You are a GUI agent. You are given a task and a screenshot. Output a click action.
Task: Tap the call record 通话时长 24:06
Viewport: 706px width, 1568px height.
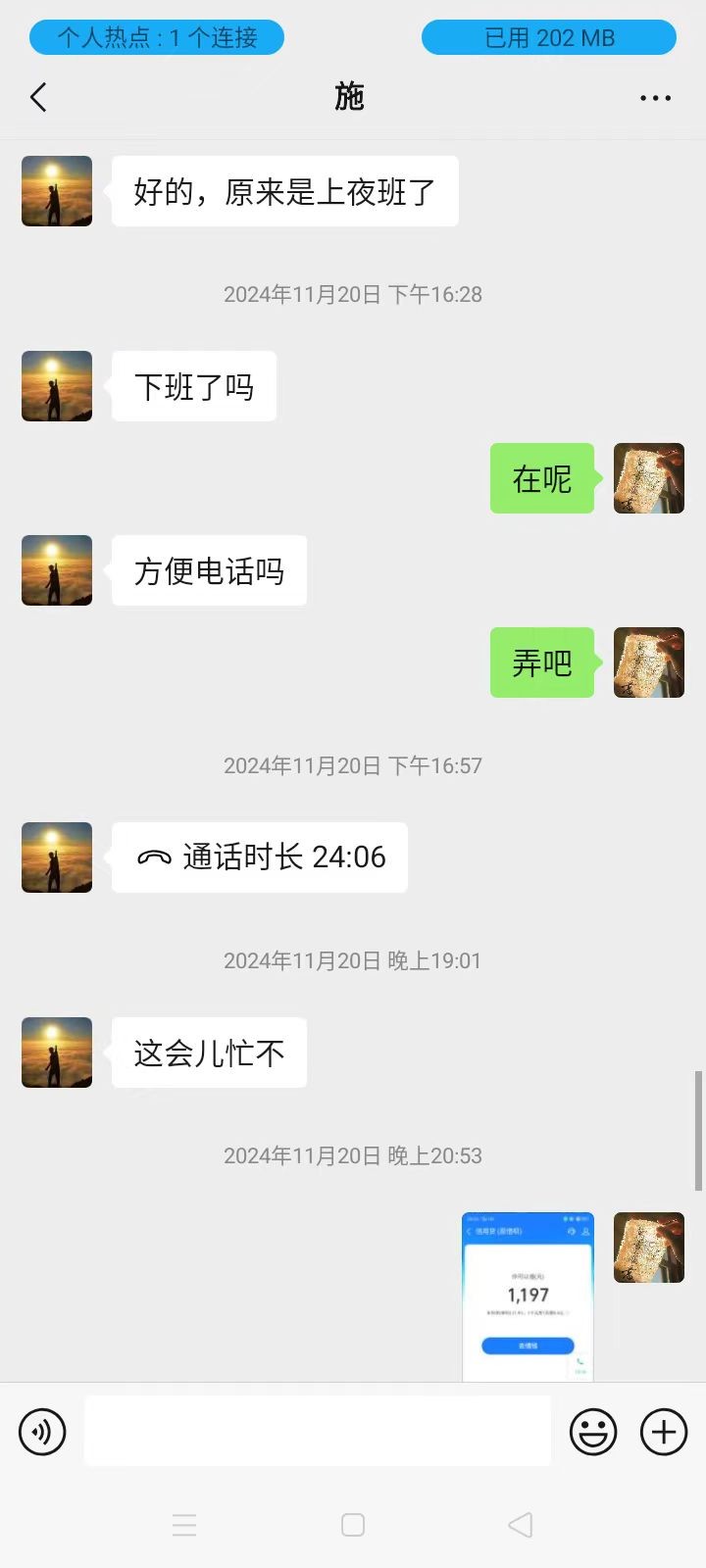tap(260, 857)
